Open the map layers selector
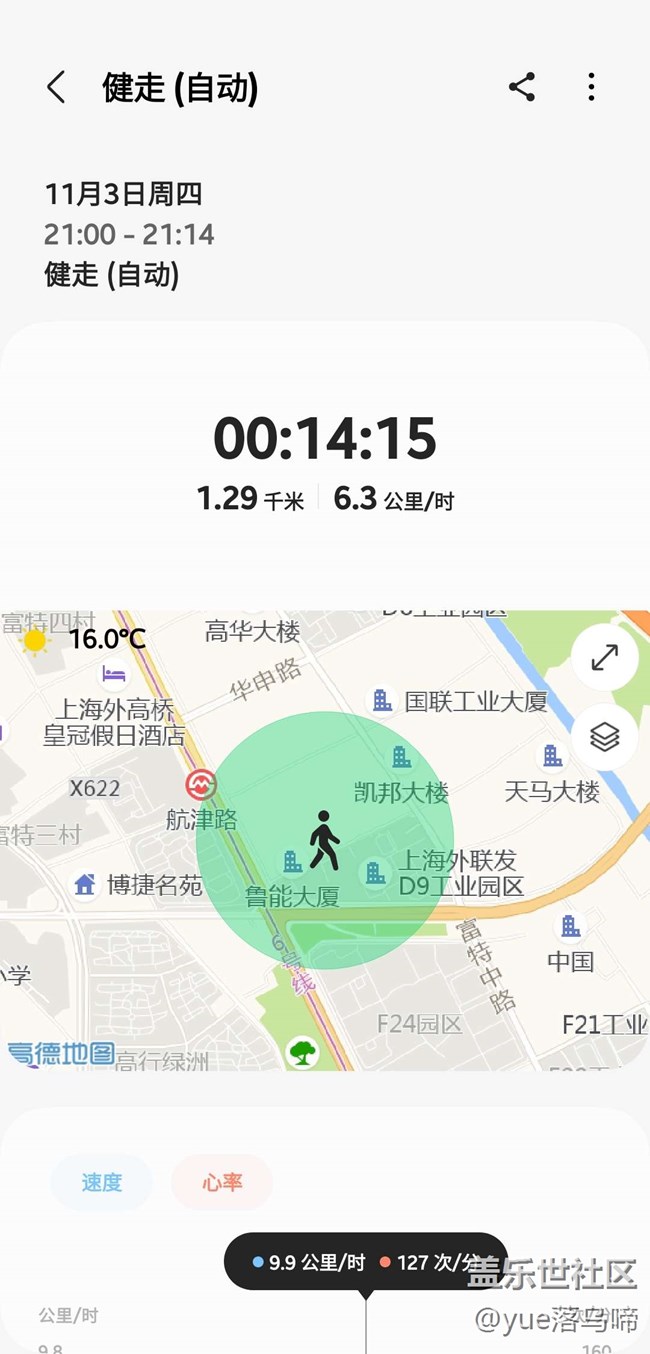Screen dimensions: 650x1354 click(x=604, y=737)
